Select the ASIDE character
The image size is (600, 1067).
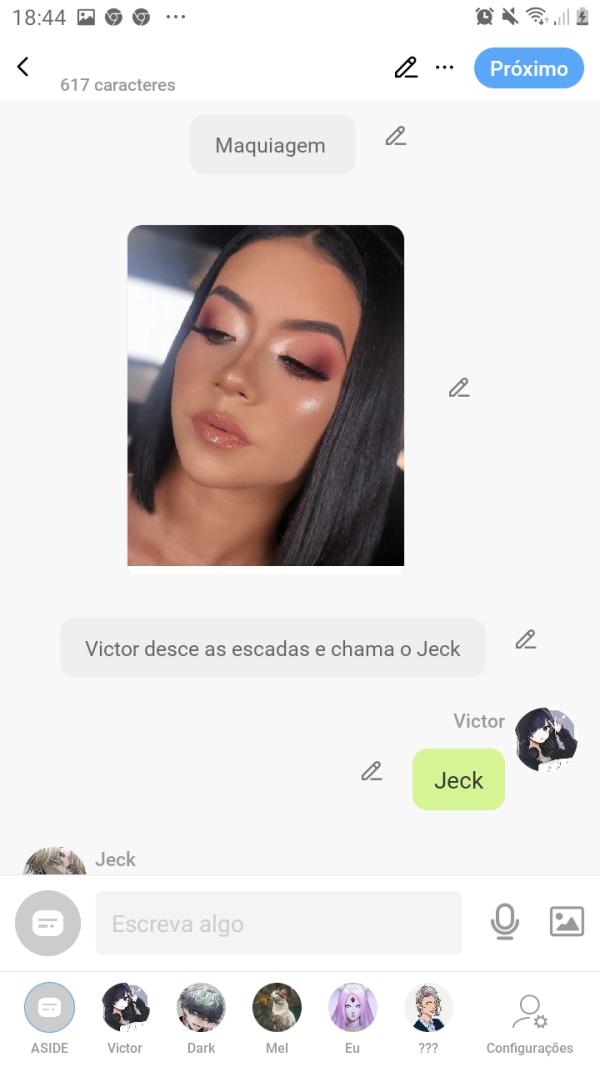49,1008
